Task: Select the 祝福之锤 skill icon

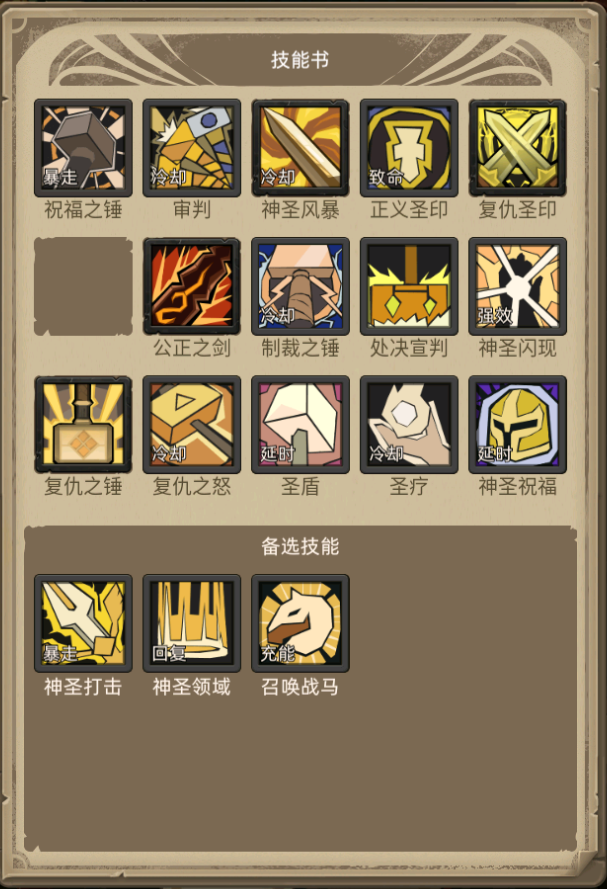Action: (x=83, y=148)
